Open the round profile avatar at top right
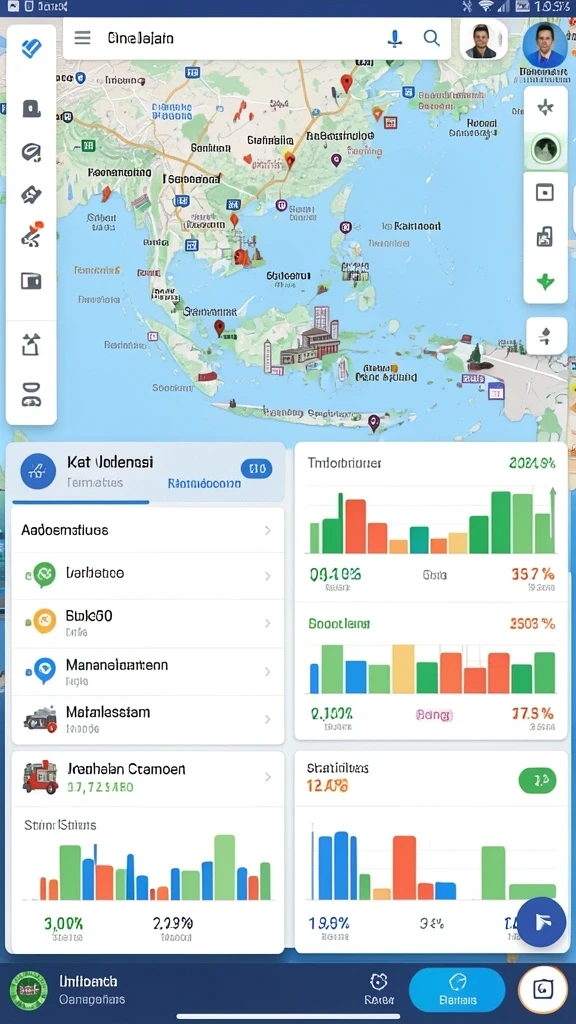 545,44
